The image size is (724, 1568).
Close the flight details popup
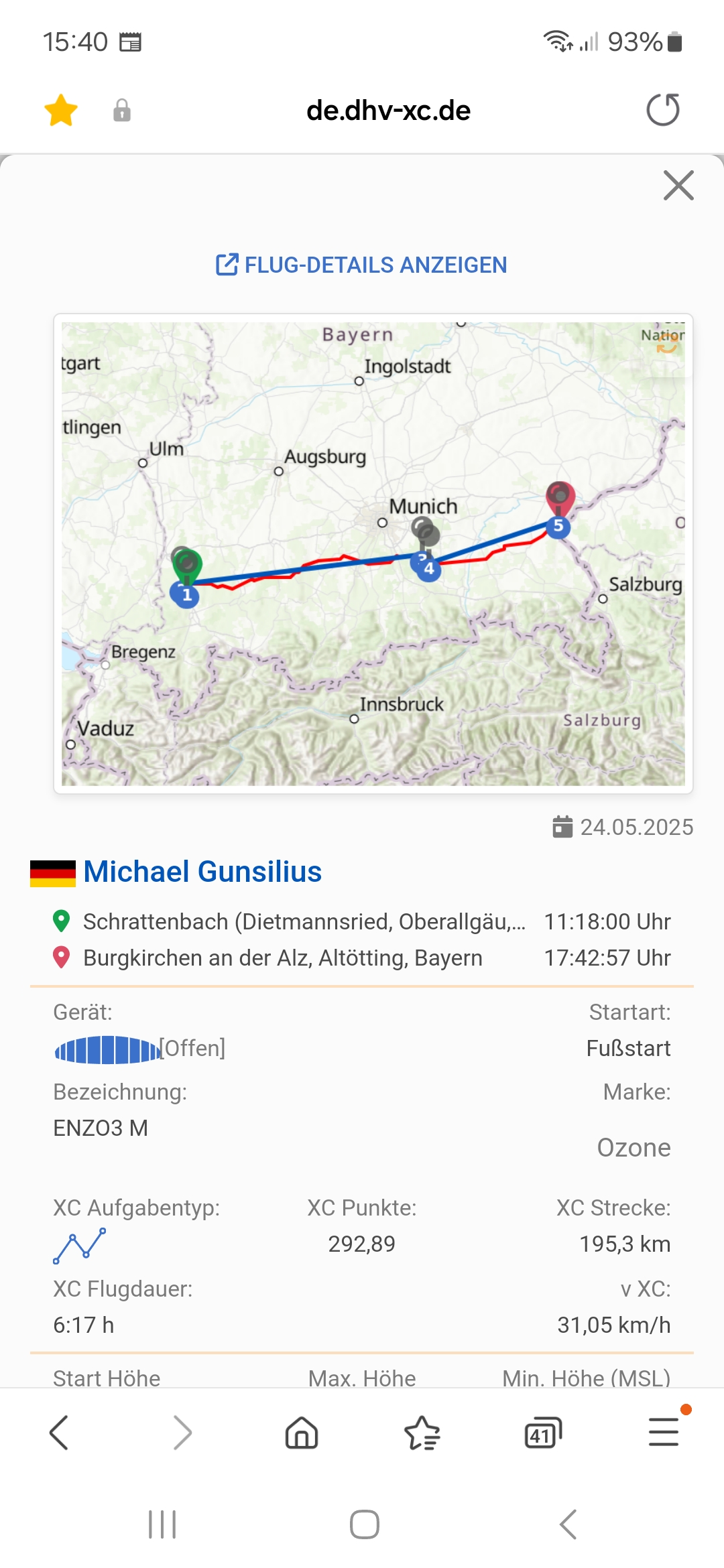[678, 186]
